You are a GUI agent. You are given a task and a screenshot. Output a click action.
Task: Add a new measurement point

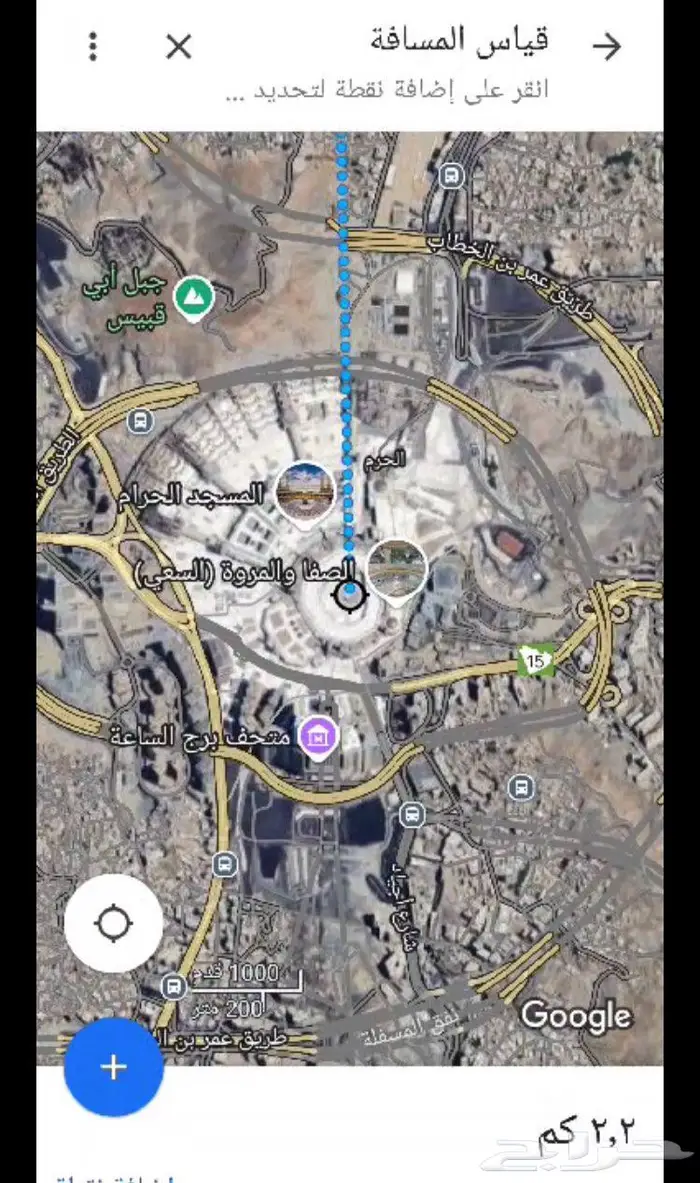coord(113,1067)
